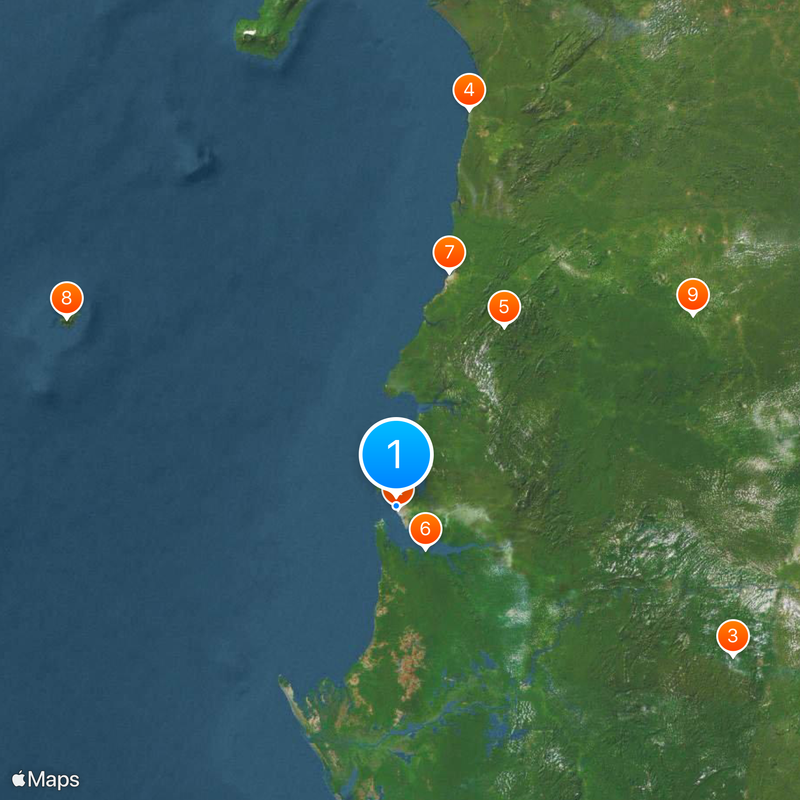Open map pin number 9
800x800 pixels.
tap(692, 295)
